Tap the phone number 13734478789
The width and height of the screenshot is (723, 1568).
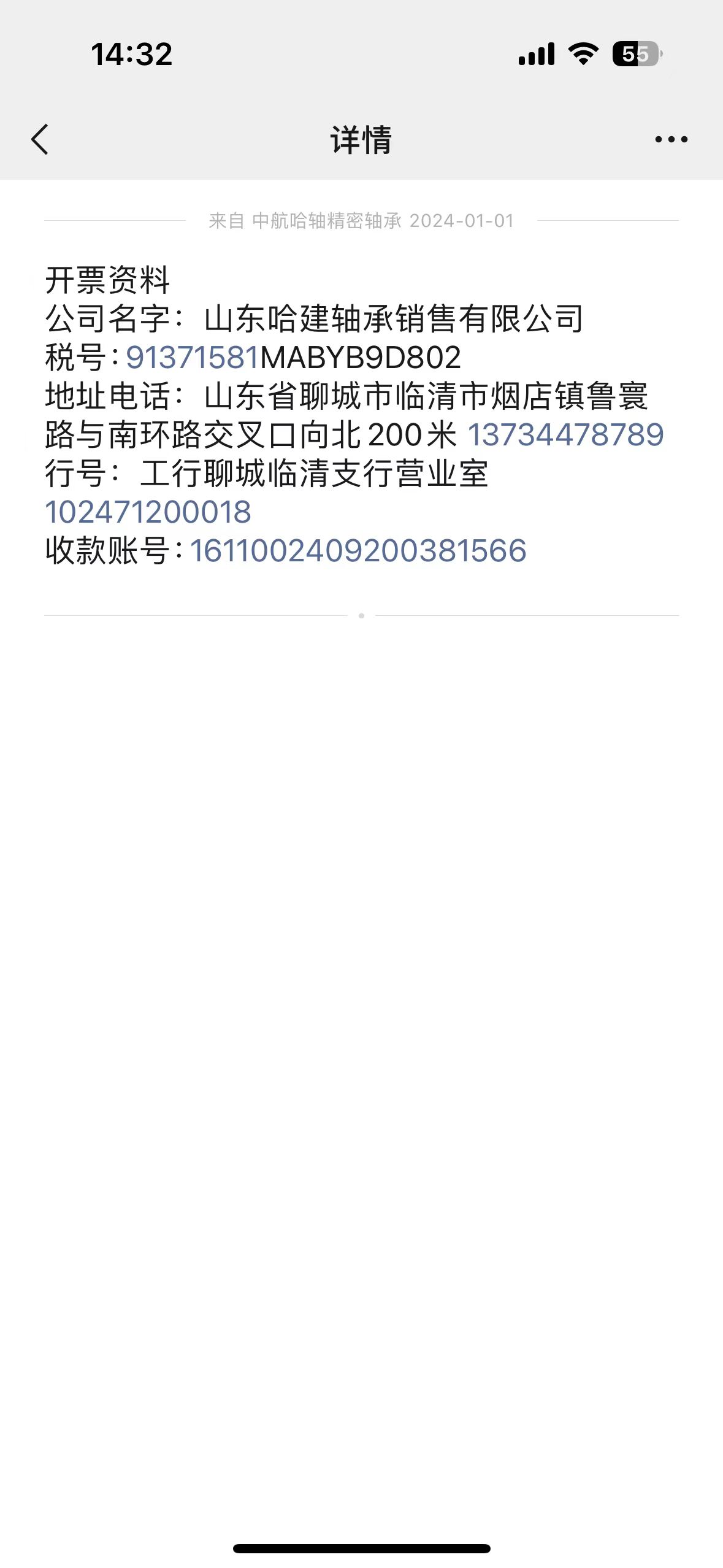point(565,435)
